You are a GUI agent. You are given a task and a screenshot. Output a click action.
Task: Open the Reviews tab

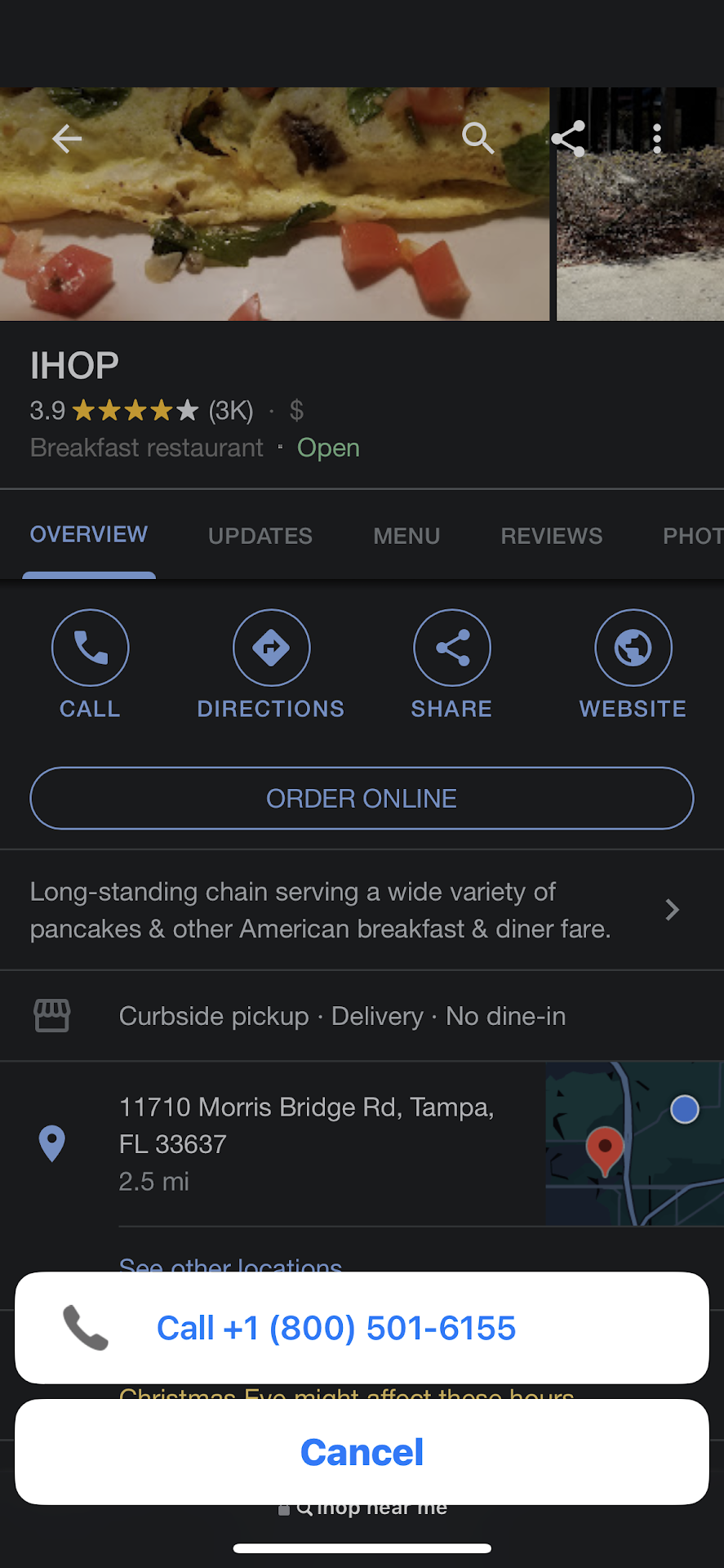click(551, 536)
